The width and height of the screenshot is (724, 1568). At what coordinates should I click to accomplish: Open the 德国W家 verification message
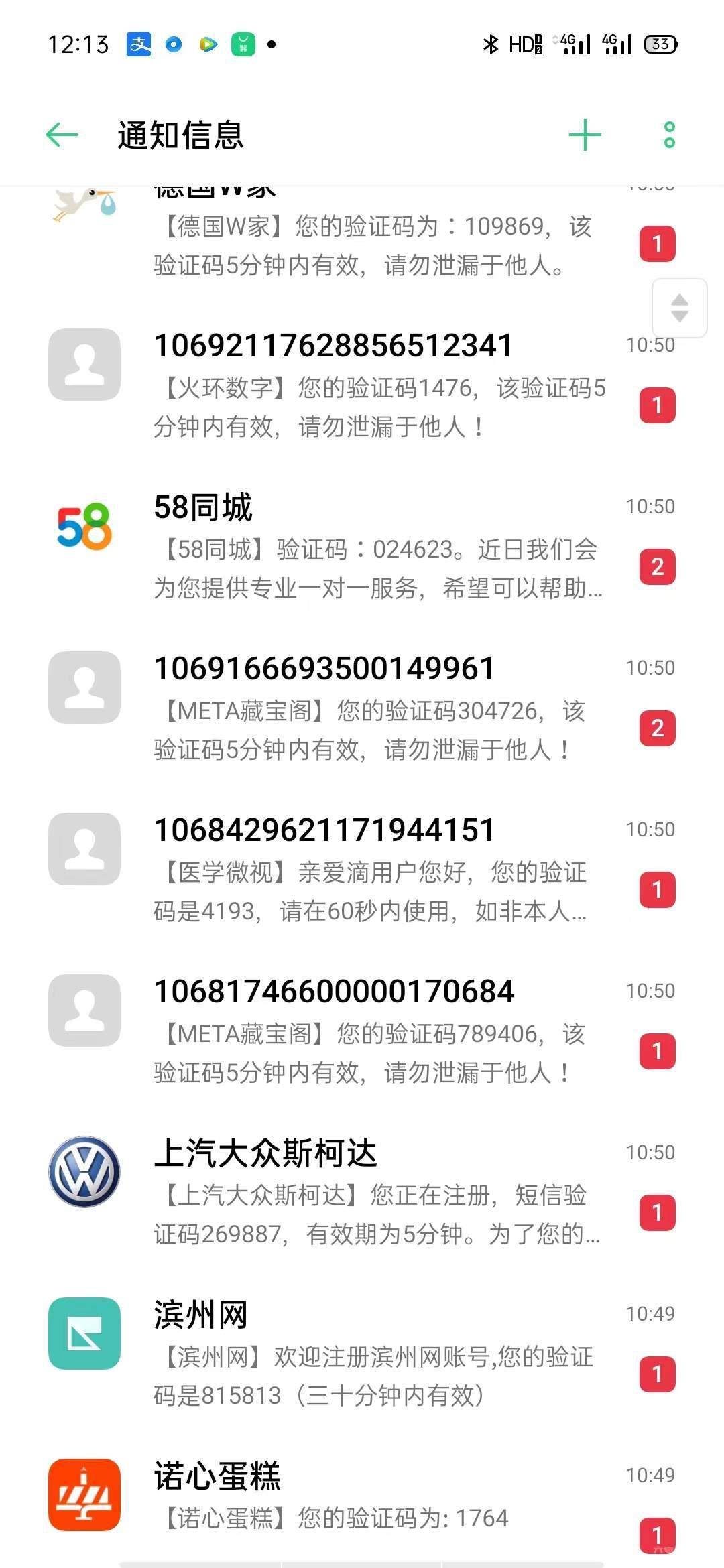[375, 245]
